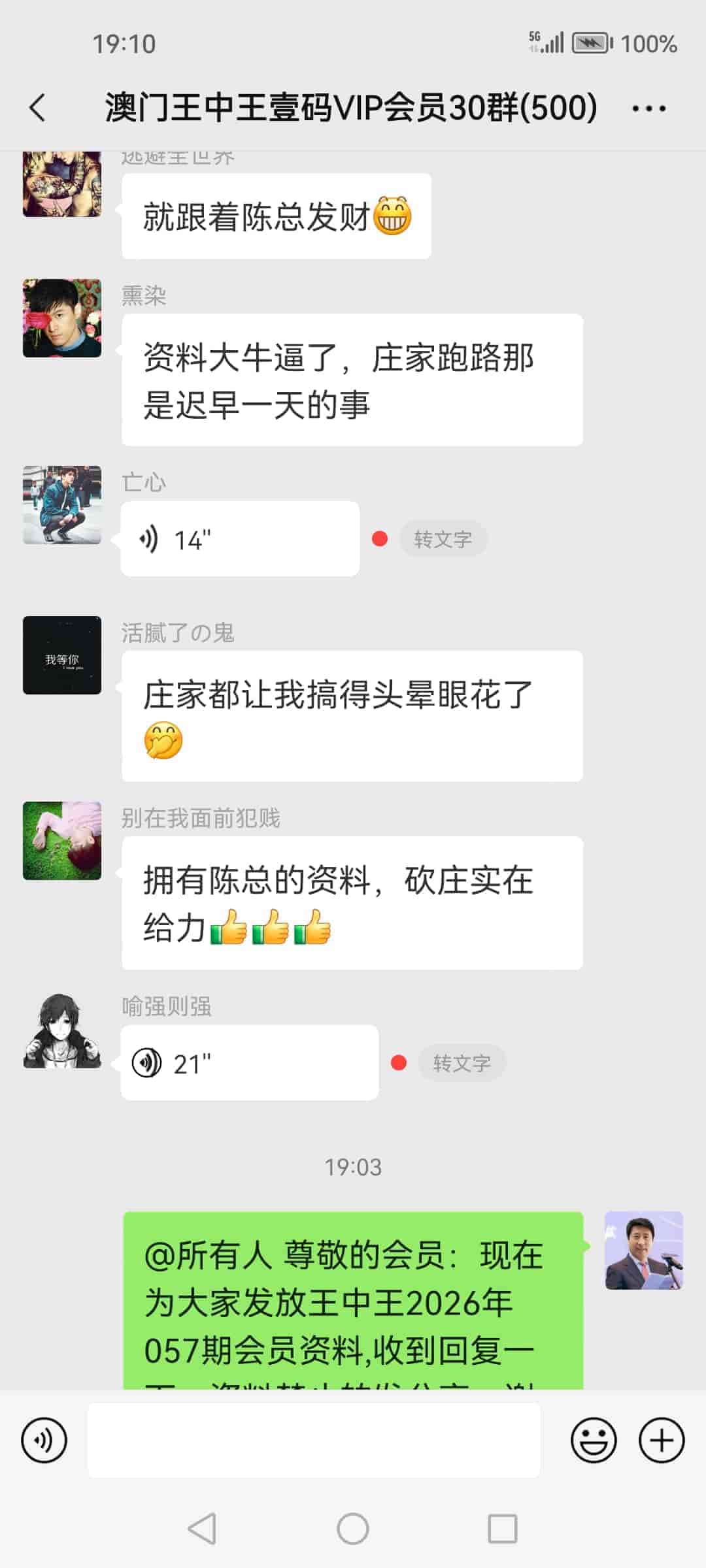706x1568 pixels.
Task: Open 别在我面前犯贱's profile avatar
Action: click(x=62, y=841)
